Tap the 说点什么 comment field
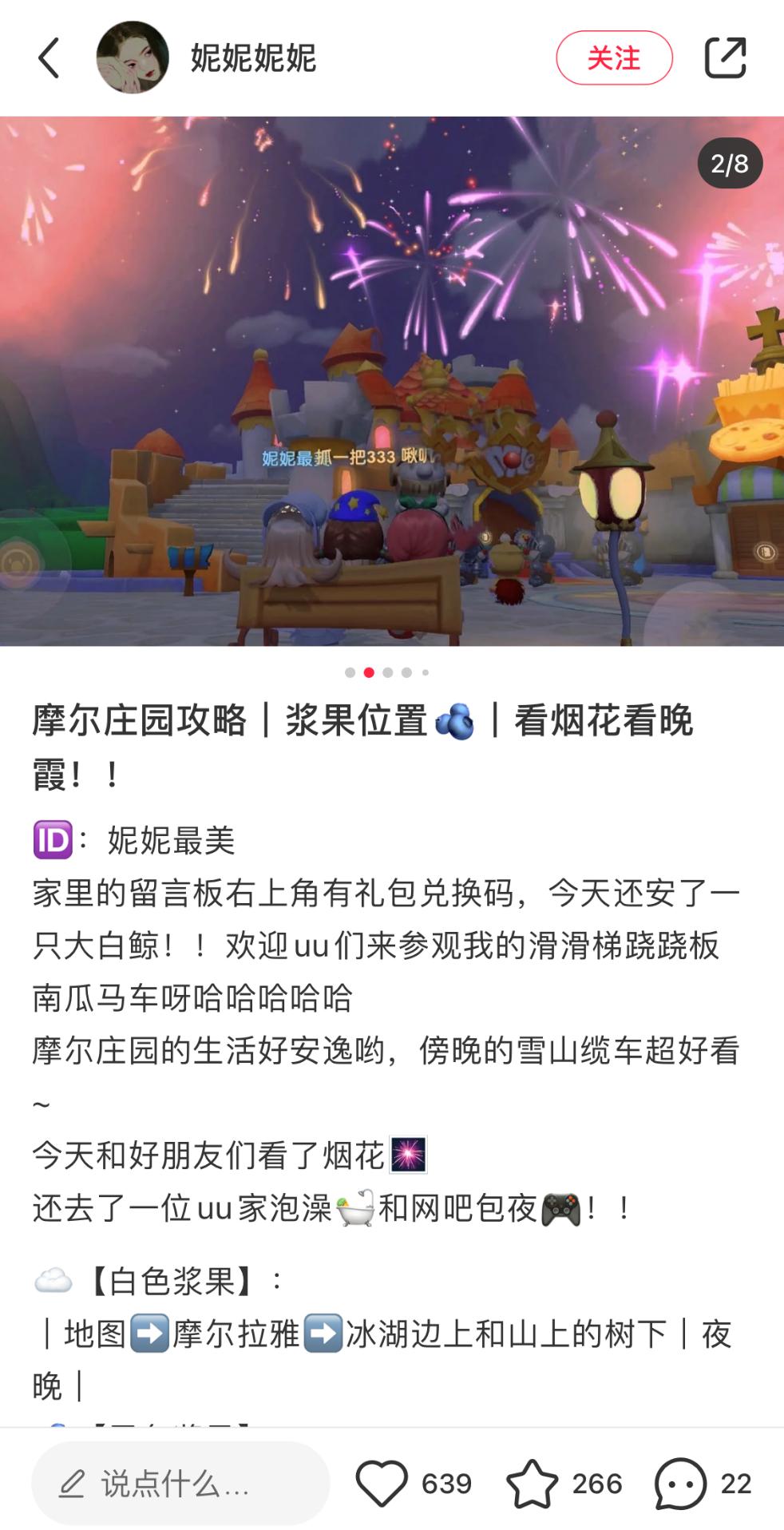The image size is (784, 1530). pyautogui.click(x=180, y=1484)
